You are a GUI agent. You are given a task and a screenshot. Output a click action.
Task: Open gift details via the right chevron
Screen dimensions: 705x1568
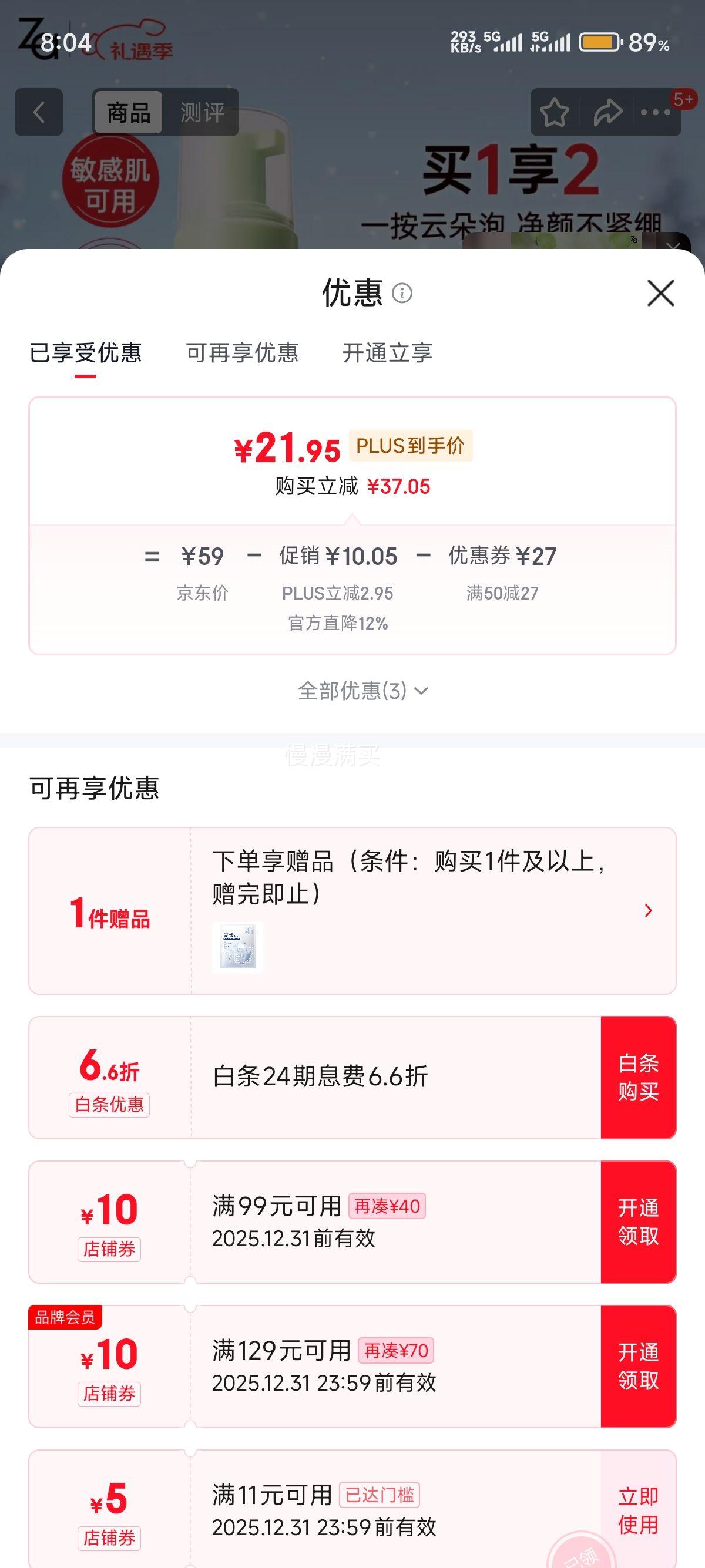(x=647, y=910)
